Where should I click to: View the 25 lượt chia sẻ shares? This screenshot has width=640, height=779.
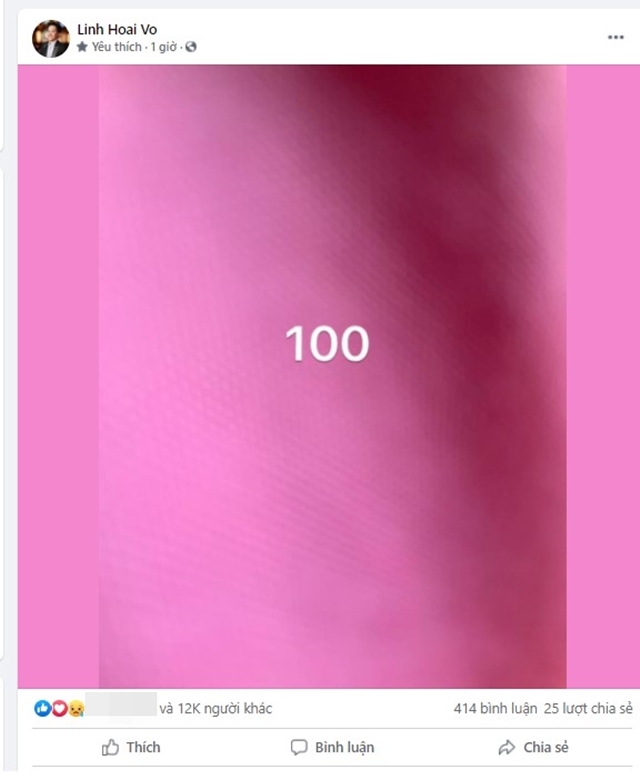click(x=588, y=708)
